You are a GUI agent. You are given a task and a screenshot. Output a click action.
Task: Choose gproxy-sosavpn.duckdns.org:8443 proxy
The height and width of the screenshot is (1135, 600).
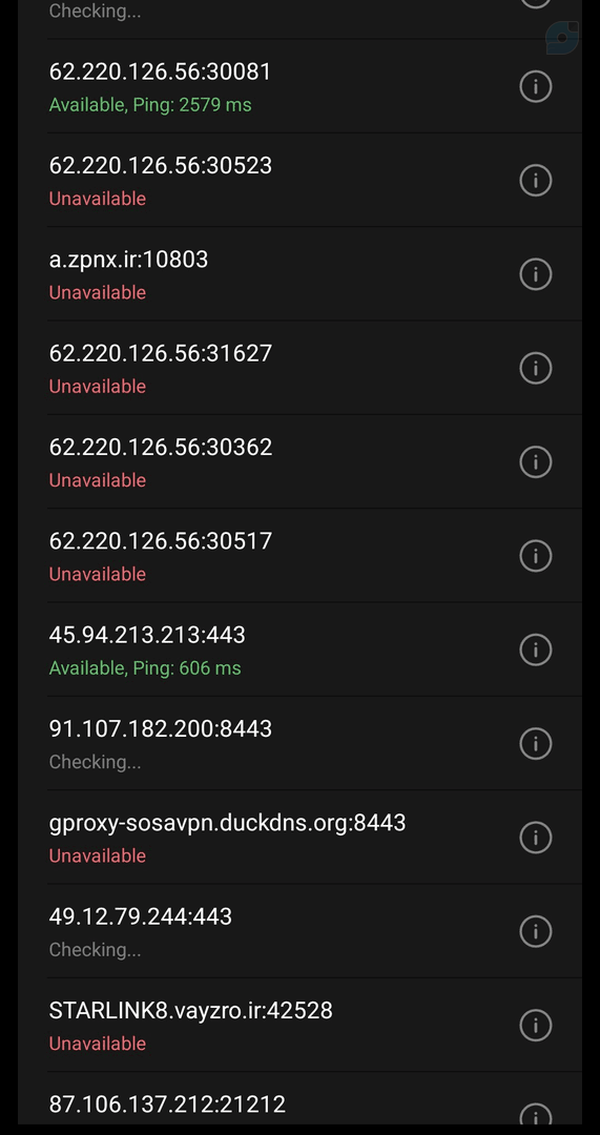coord(300,837)
